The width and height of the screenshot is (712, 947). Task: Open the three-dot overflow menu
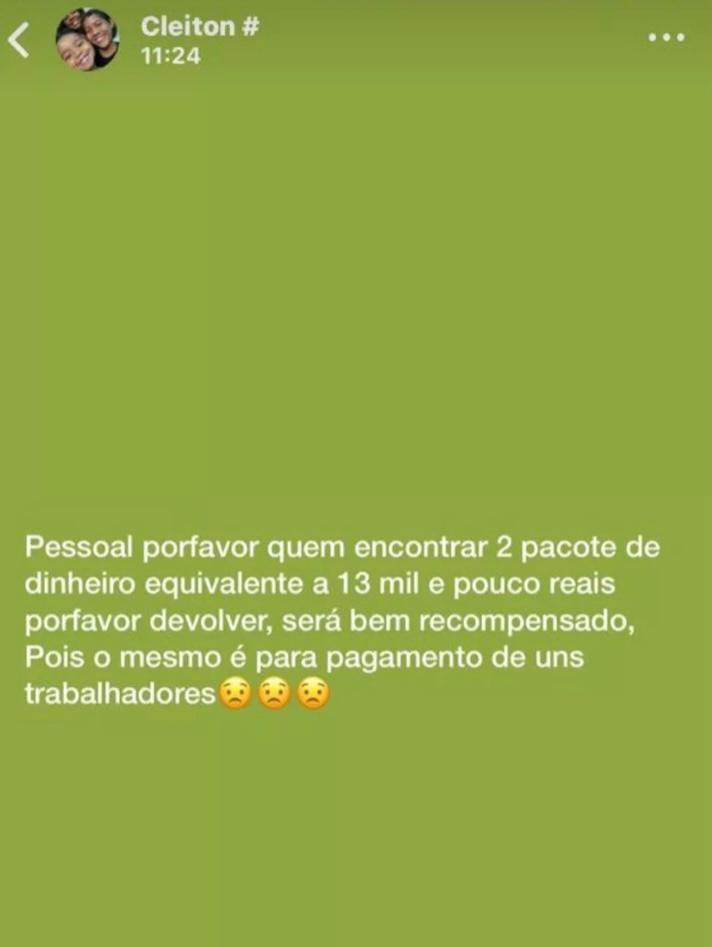665,37
